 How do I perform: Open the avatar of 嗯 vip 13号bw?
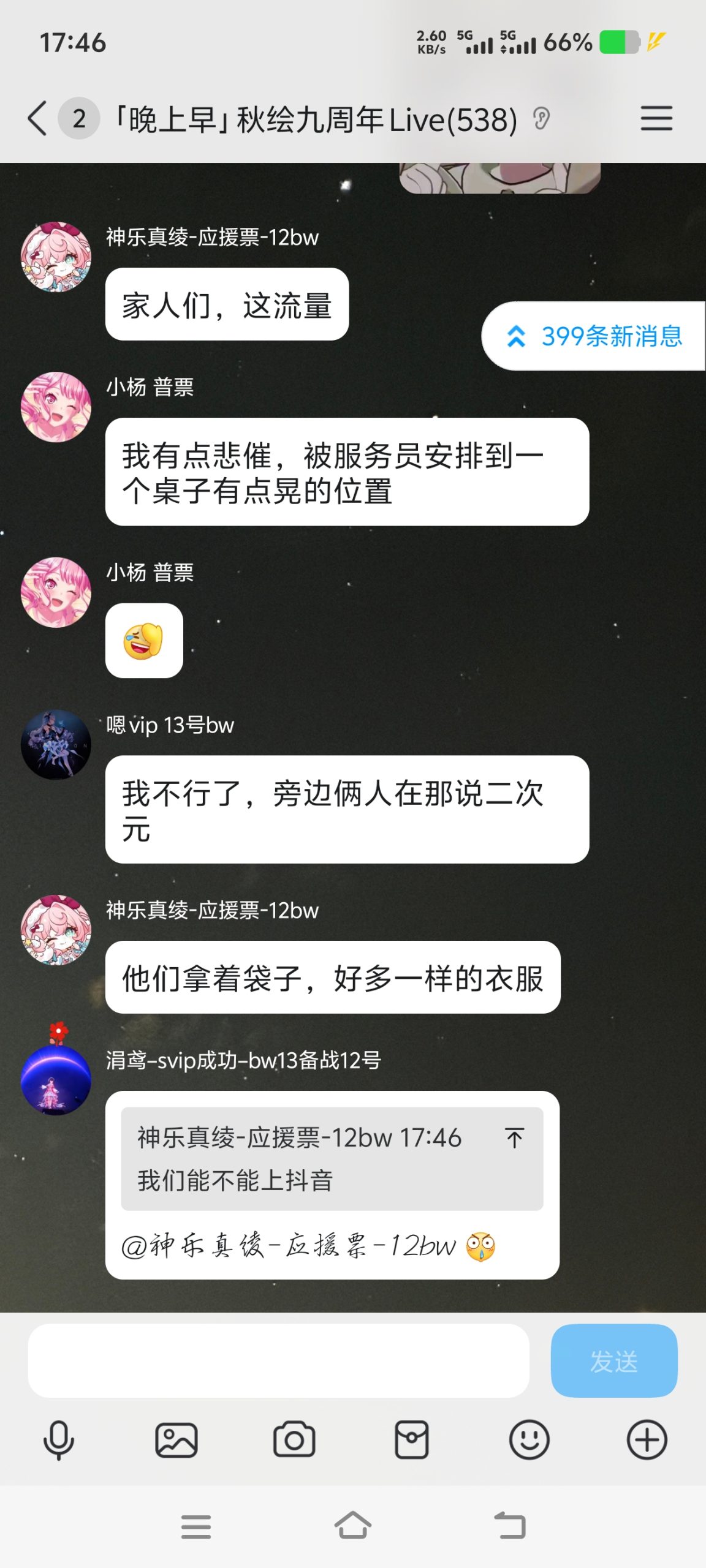pos(56,745)
